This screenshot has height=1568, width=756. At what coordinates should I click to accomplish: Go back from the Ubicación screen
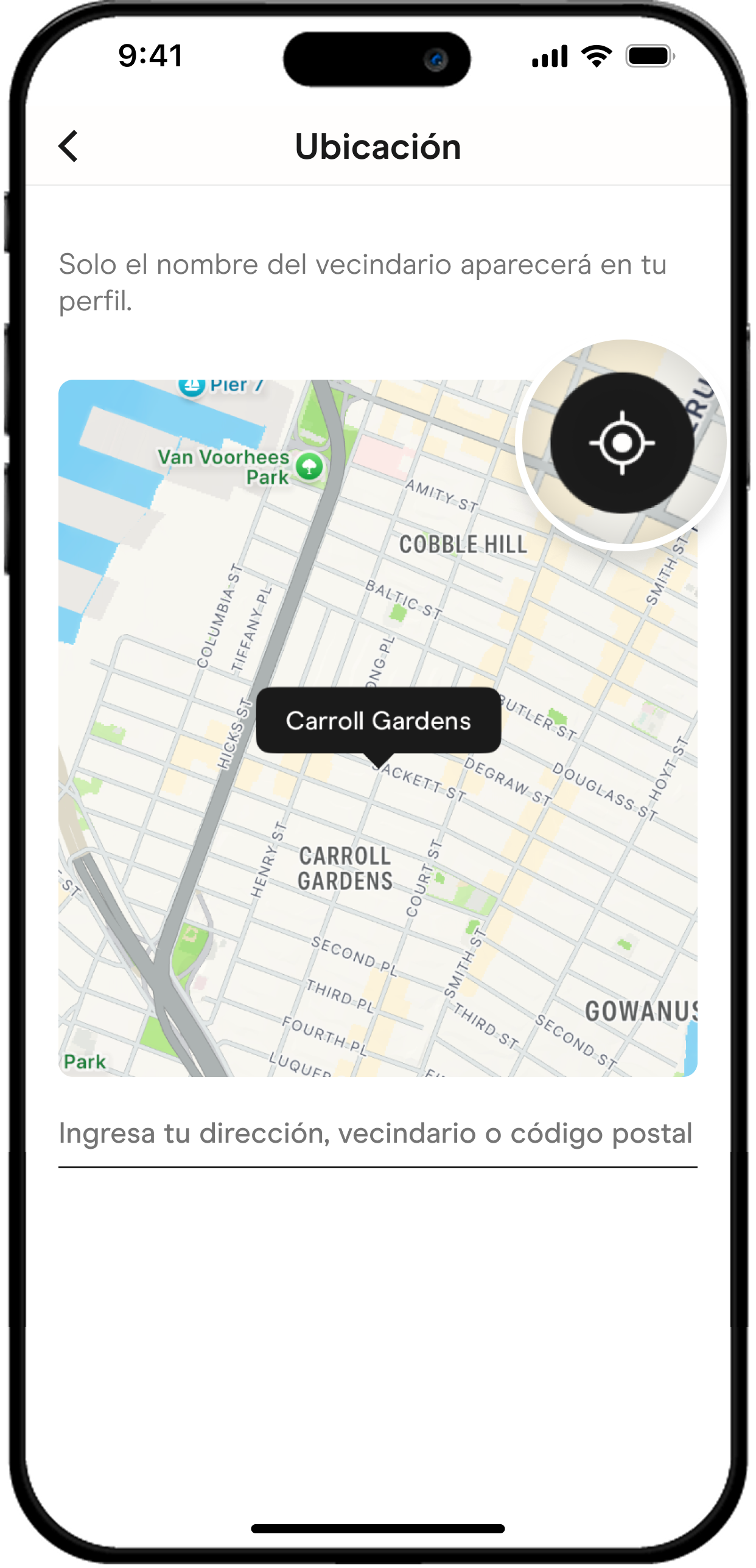(69, 147)
